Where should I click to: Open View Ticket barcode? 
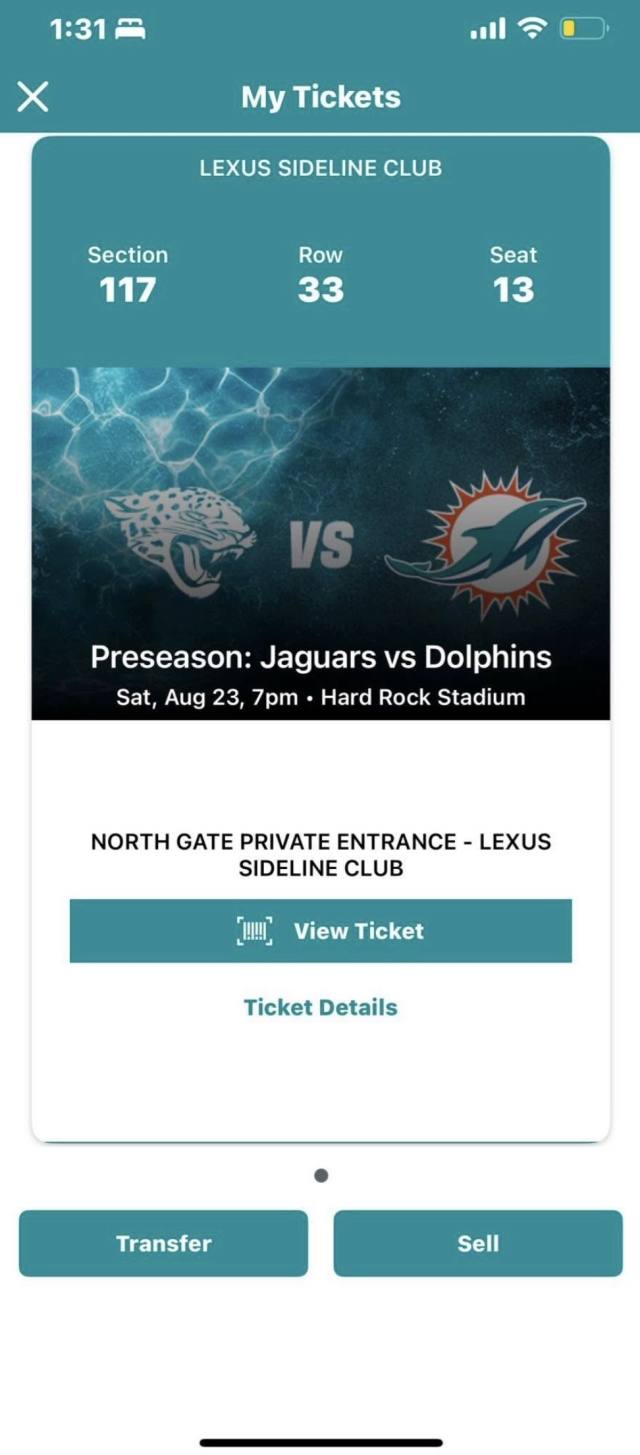[x=320, y=931]
